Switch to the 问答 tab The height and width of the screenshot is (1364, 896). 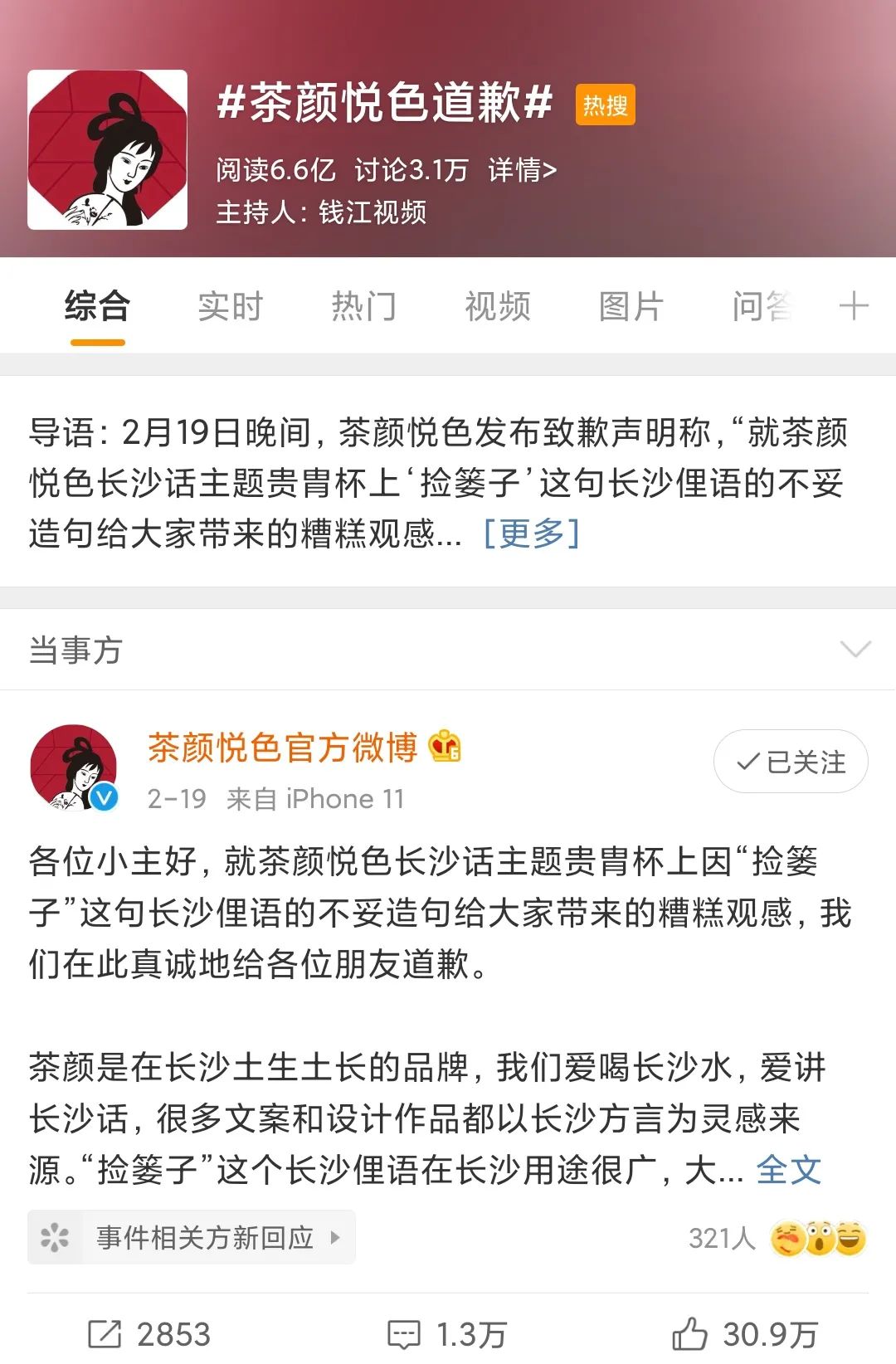[x=762, y=306]
